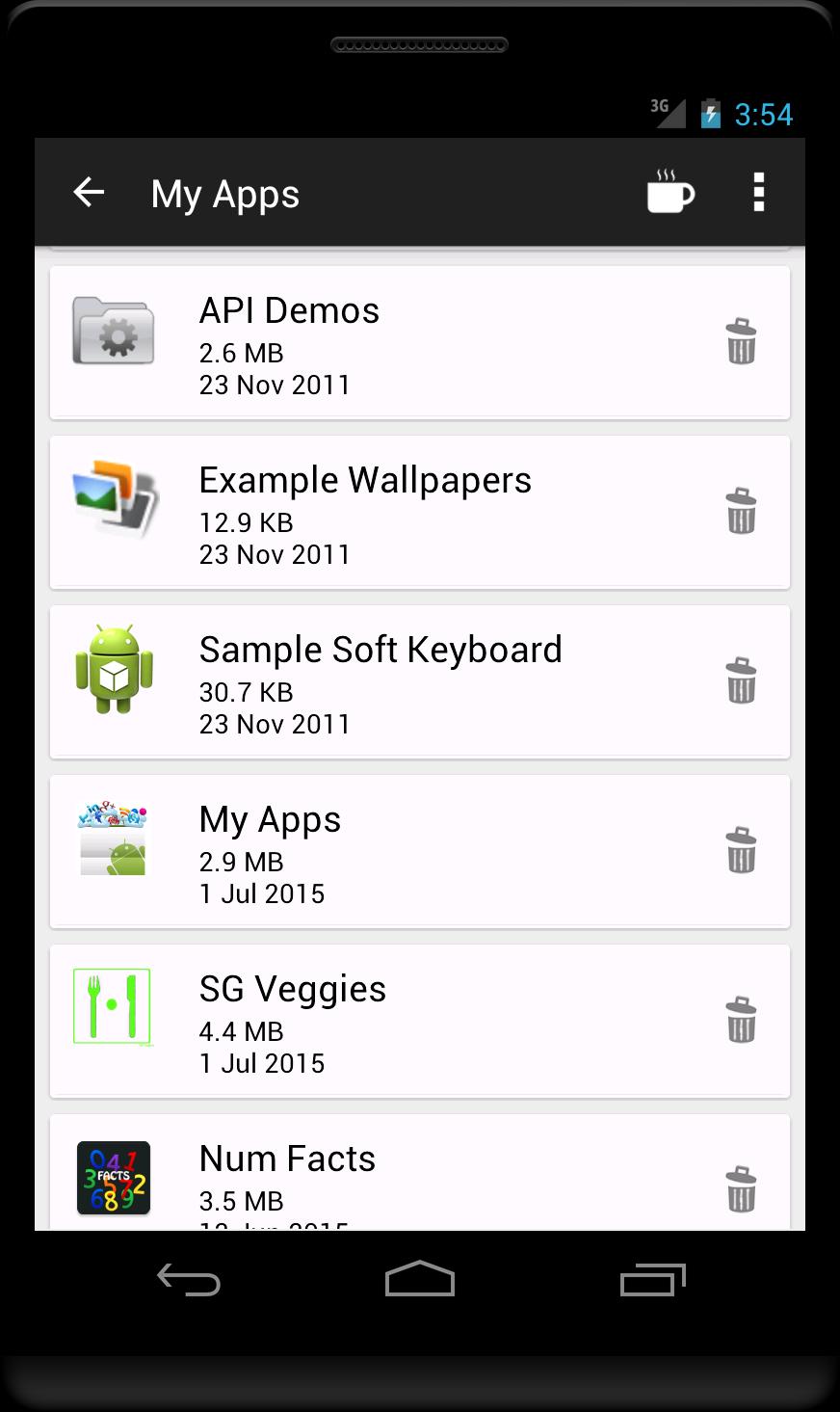Tap the trash icon beside My Apps

point(741,851)
